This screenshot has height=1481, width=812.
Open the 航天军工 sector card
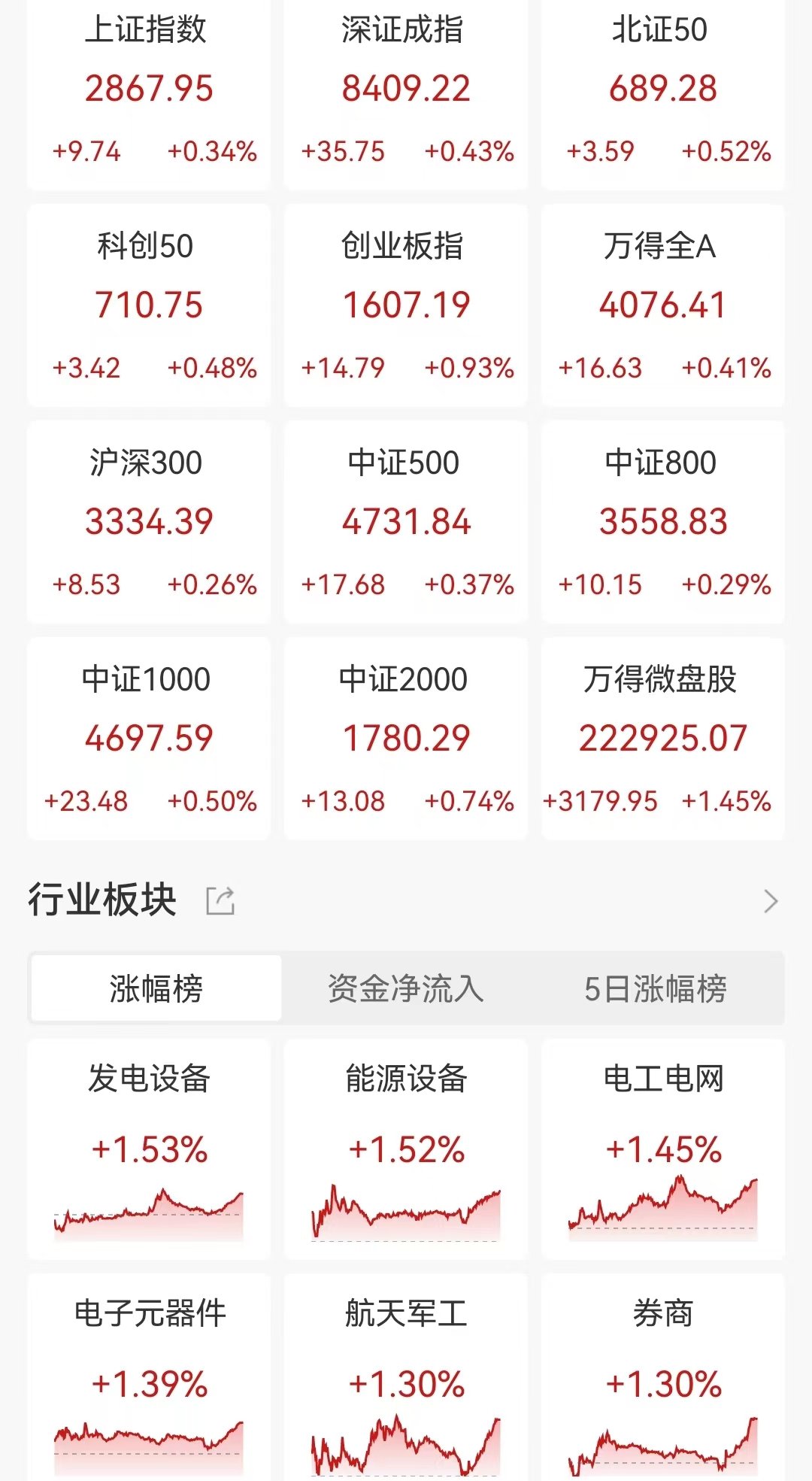tap(406, 1378)
